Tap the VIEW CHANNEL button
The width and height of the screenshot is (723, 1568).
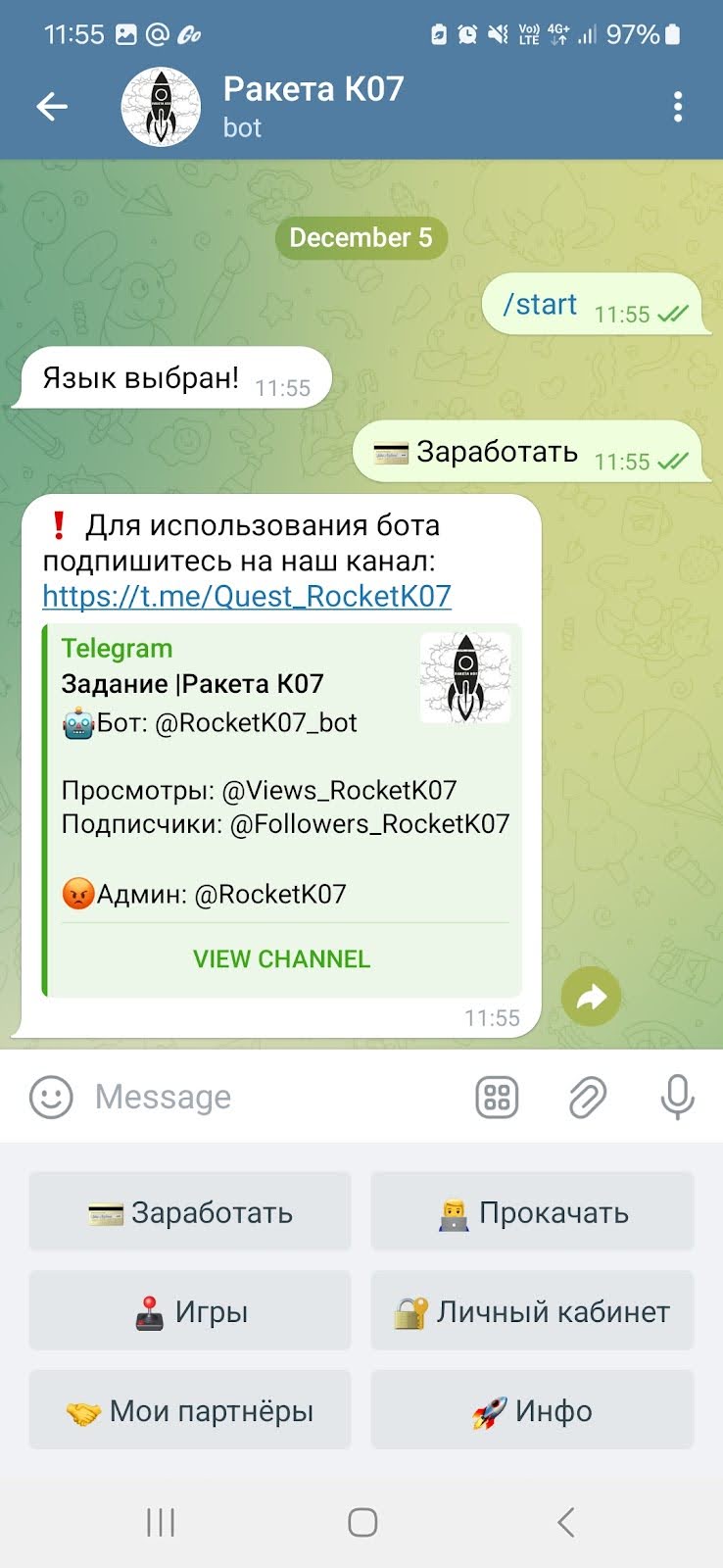pyautogui.click(x=281, y=958)
